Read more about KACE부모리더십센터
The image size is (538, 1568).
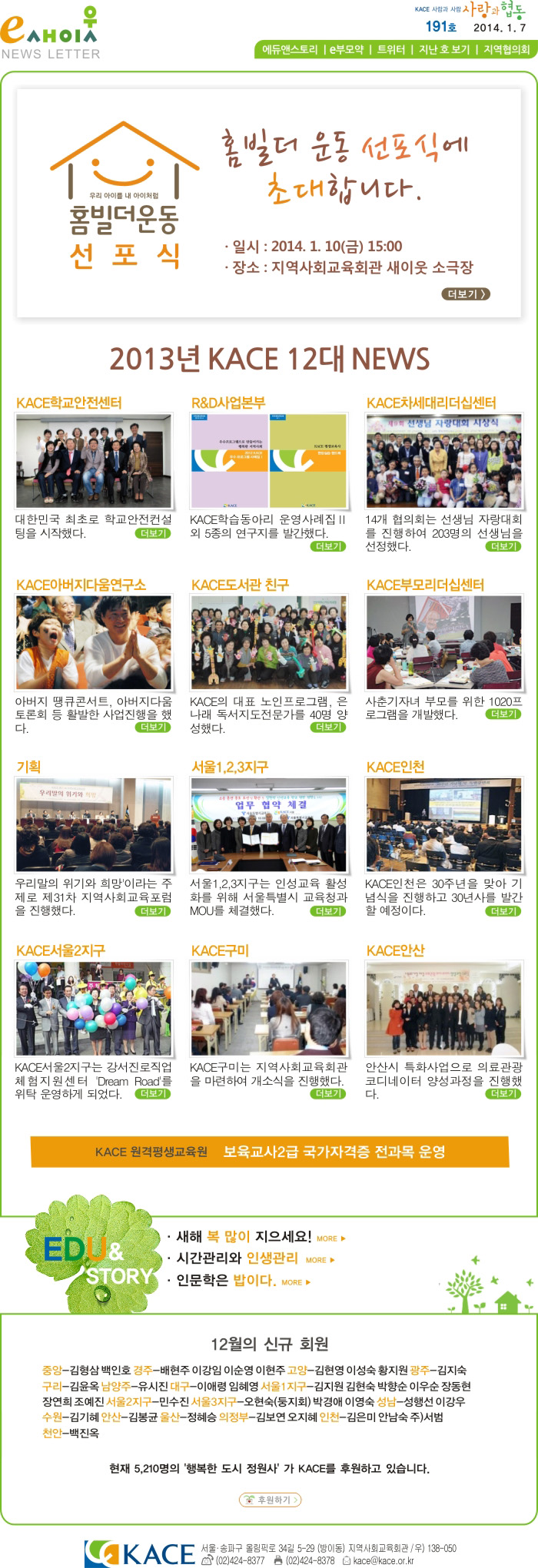[x=503, y=714]
